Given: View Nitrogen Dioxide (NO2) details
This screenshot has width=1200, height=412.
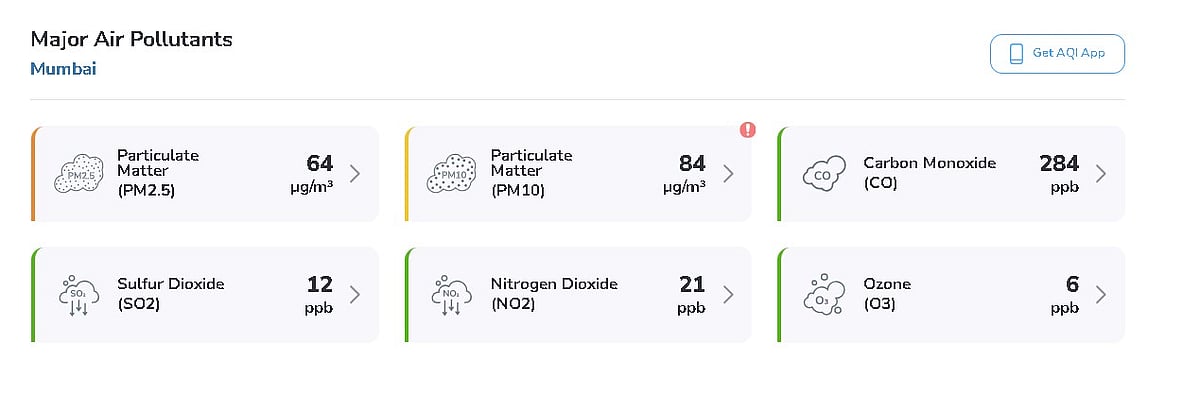Looking at the screenshot, I should pyautogui.click(x=578, y=294).
